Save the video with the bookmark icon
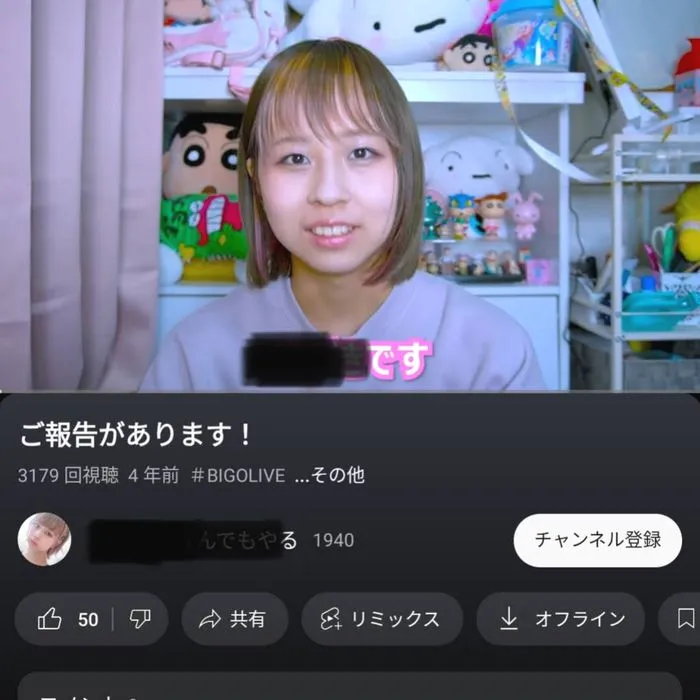The image size is (700, 700). 685,619
